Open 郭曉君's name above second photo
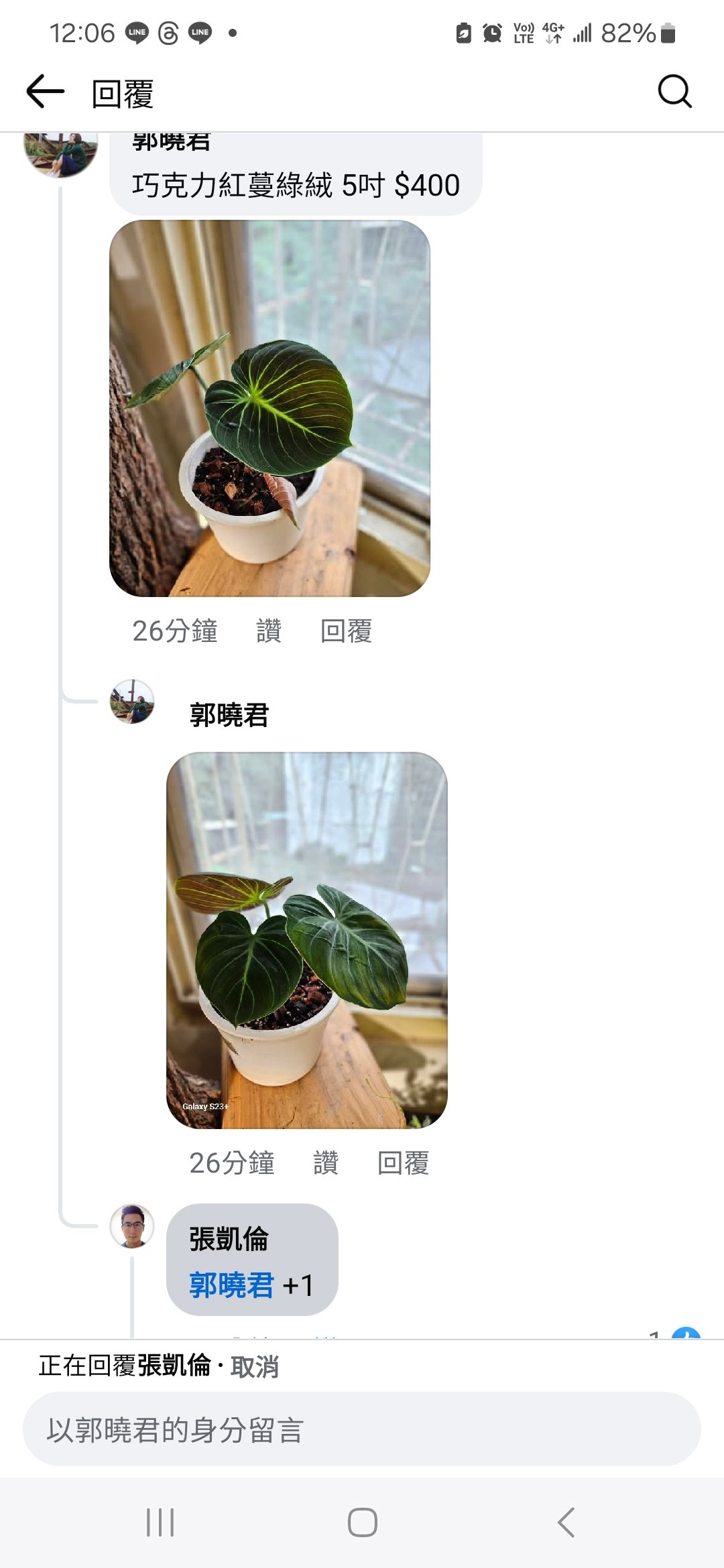The width and height of the screenshot is (724, 1568). (x=229, y=715)
